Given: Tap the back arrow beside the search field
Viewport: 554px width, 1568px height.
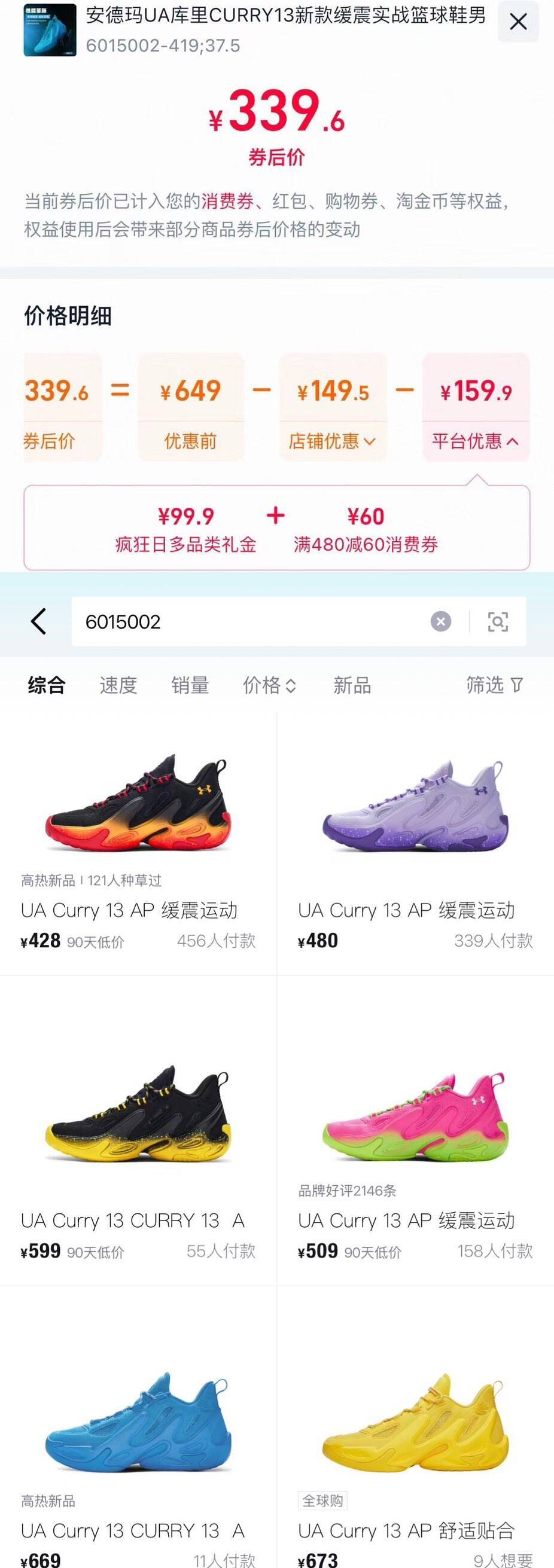Looking at the screenshot, I should click(x=39, y=621).
